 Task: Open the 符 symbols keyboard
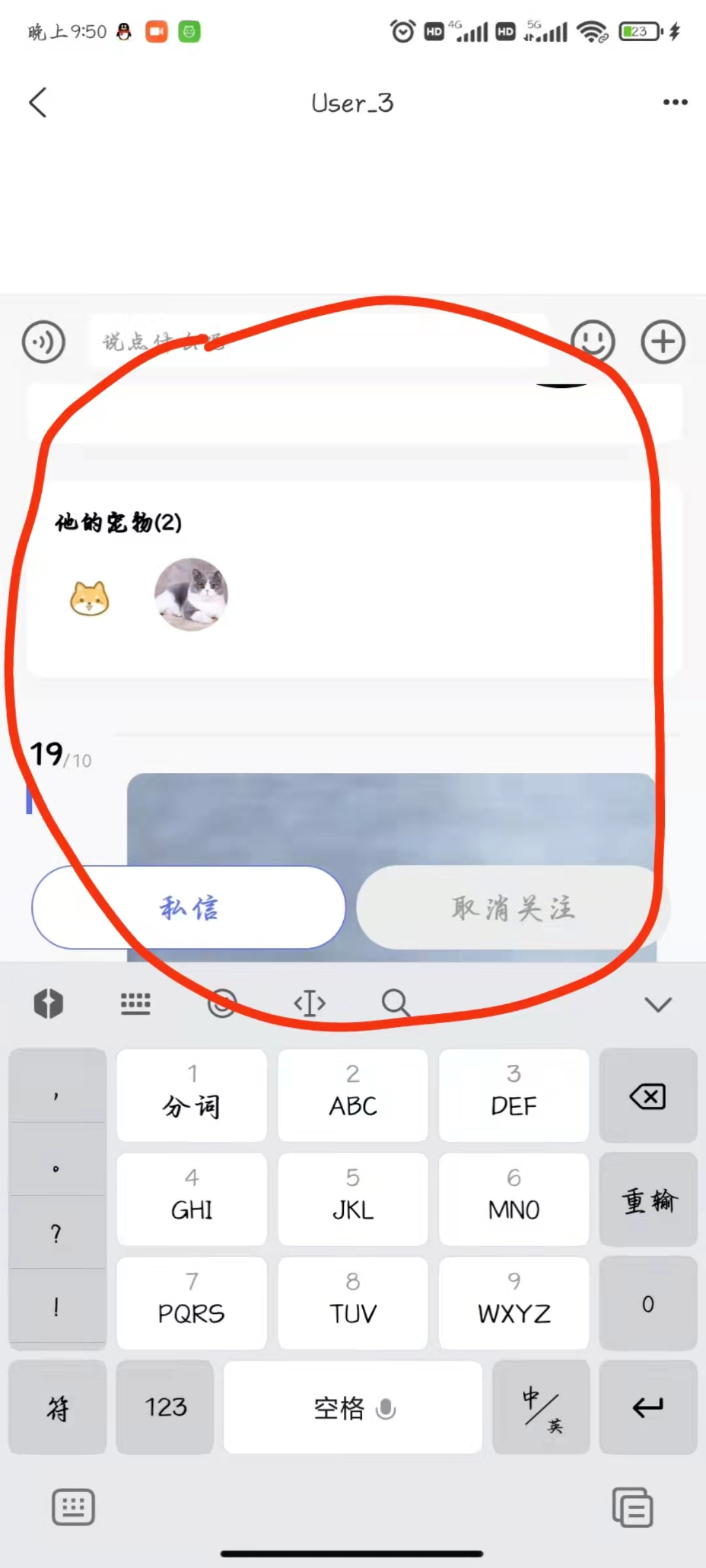pyautogui.click(x=58, y=1407)
